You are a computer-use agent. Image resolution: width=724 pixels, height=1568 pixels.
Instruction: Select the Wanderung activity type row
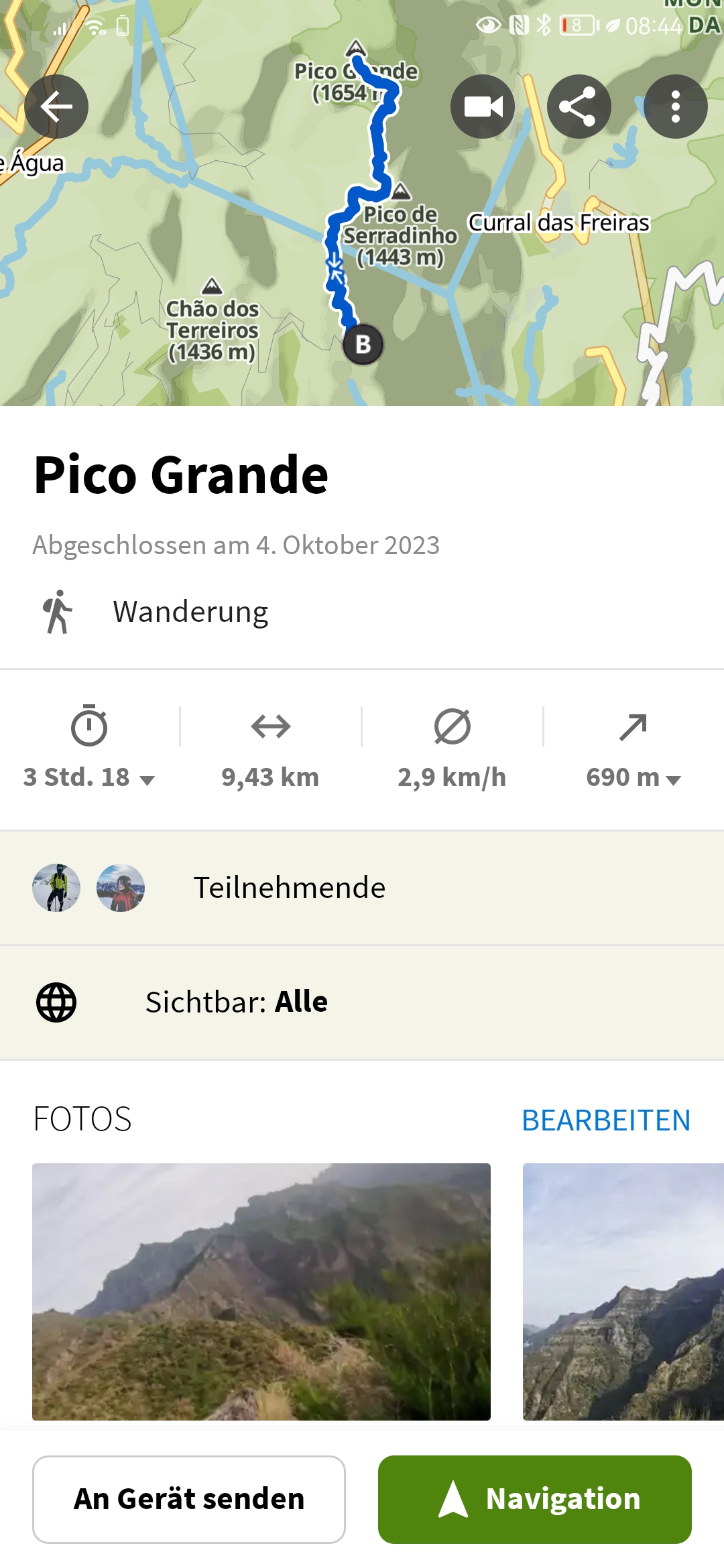click(x=362, y=612)
